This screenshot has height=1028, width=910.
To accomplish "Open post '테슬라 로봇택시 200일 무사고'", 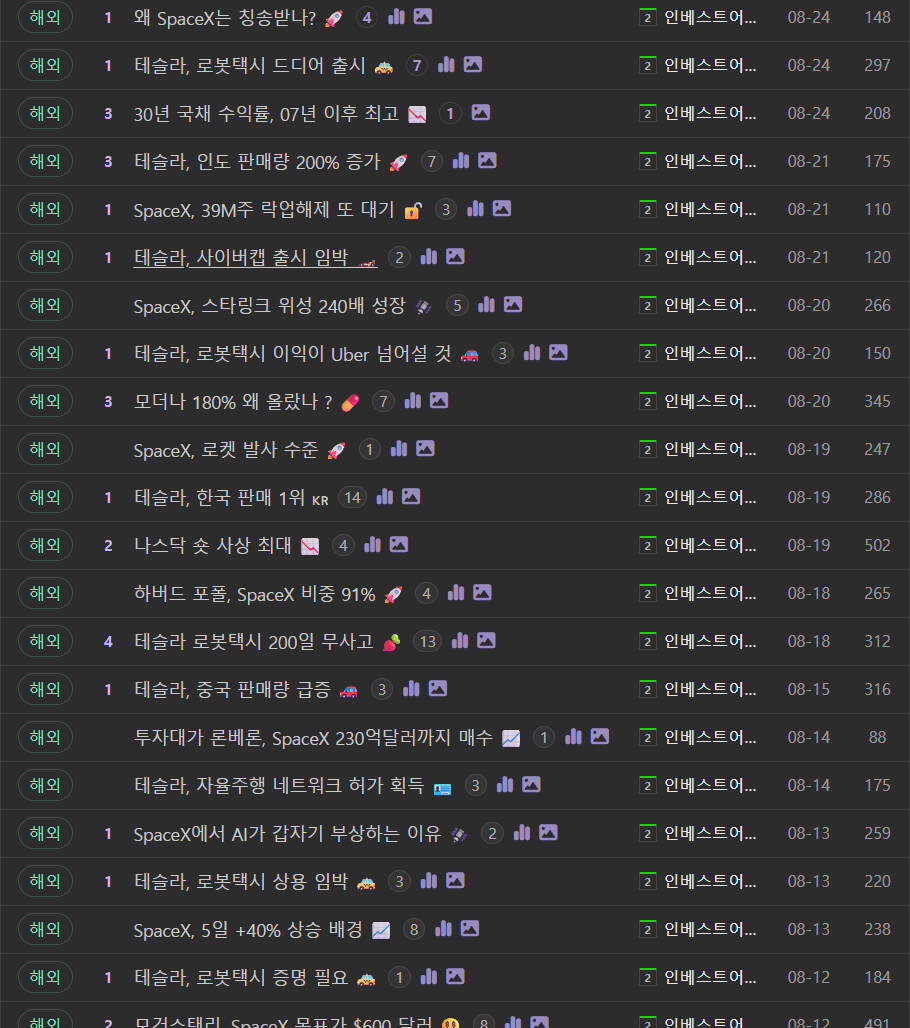I will point(254,641).
